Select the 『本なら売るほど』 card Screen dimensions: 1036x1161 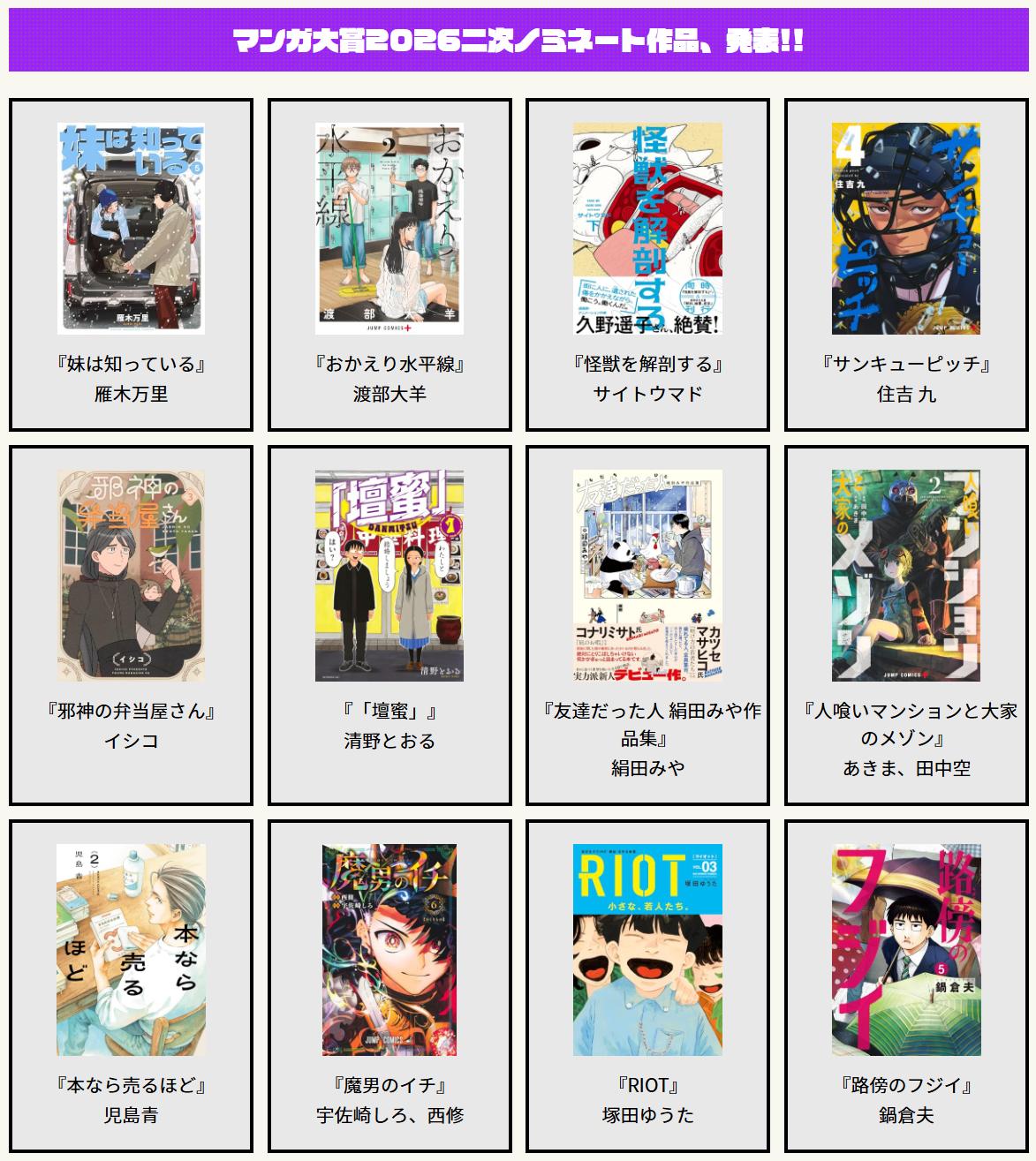pyautogui.click(x=131, y=985)
